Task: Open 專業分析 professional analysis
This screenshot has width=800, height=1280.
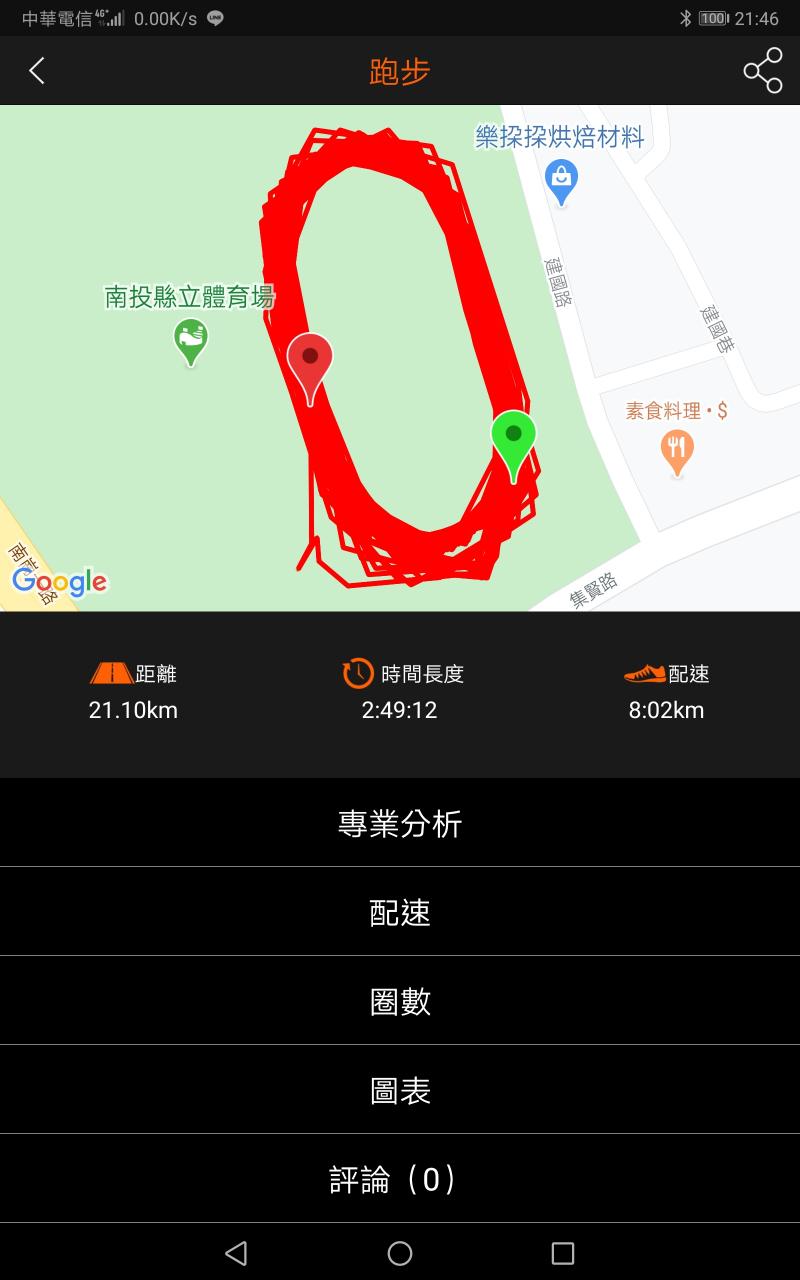Action: click(x=400, y=823)
